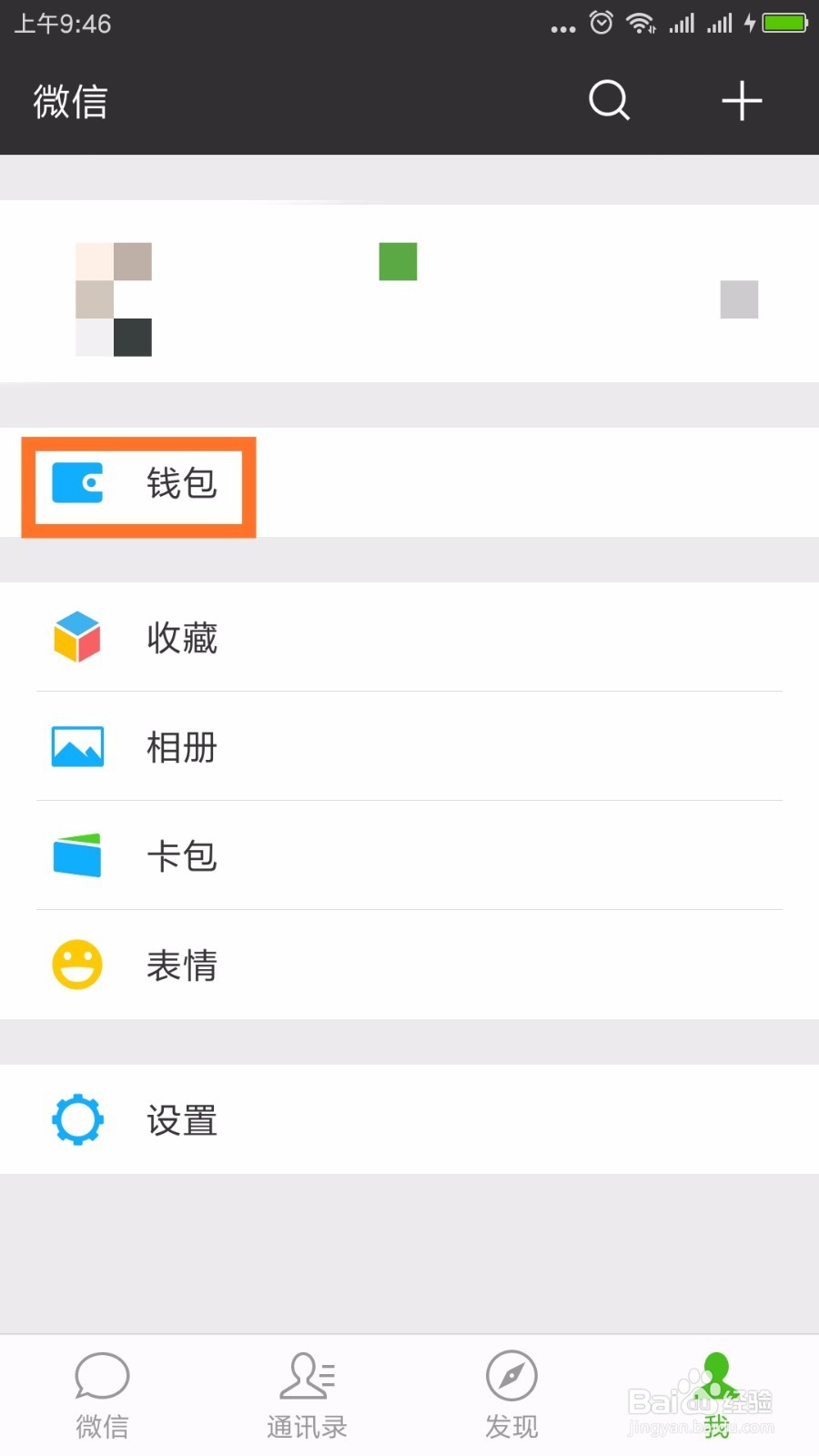Click the plus icon in title bar
This screenshot has width=819, height=1456.
tap(742, 101)
